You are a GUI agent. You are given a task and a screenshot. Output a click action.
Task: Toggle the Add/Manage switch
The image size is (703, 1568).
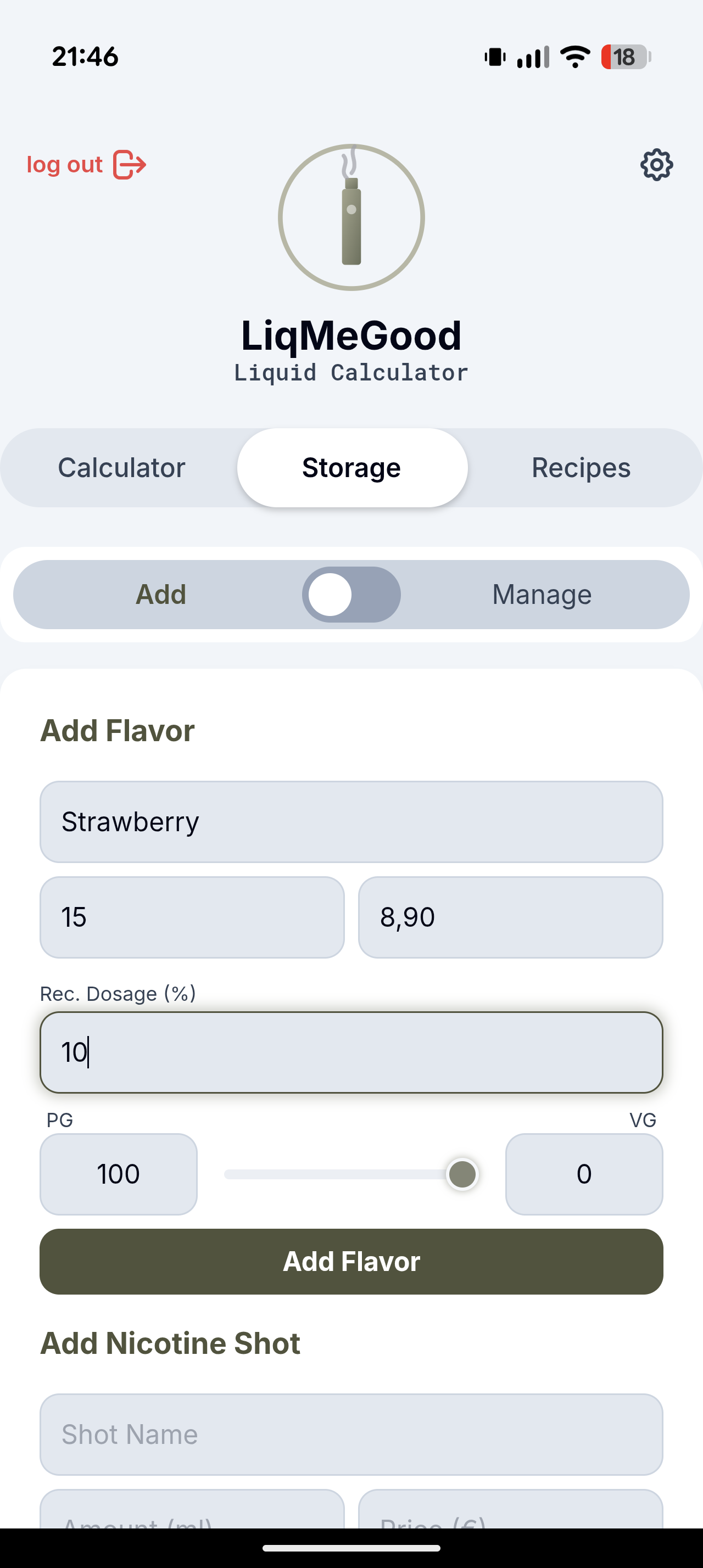351,595
